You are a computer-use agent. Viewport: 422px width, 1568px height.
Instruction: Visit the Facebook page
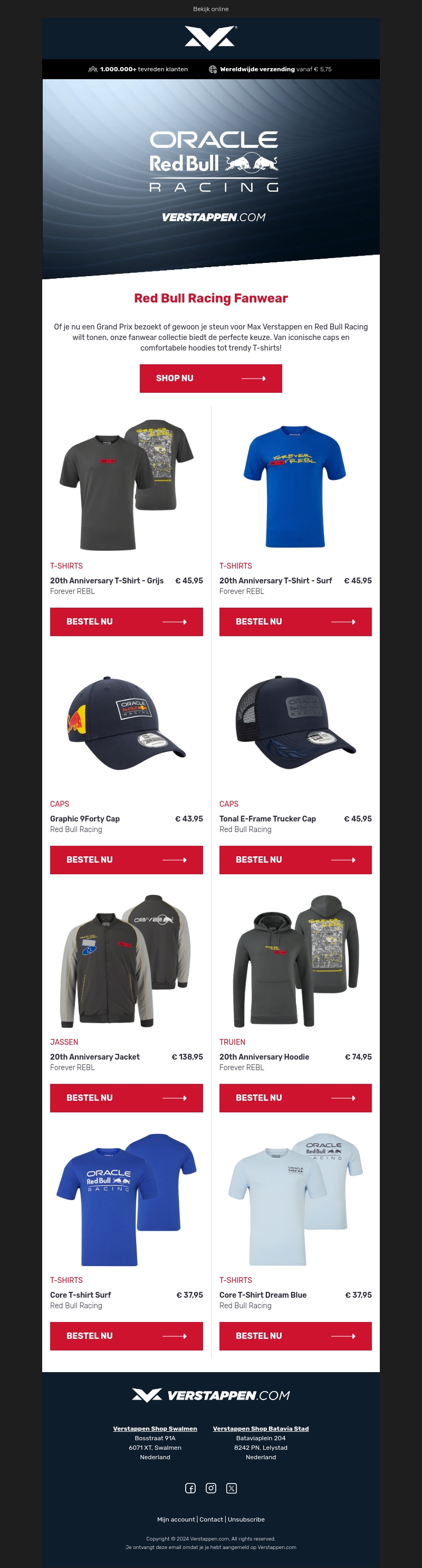[x=190, y=1488]
